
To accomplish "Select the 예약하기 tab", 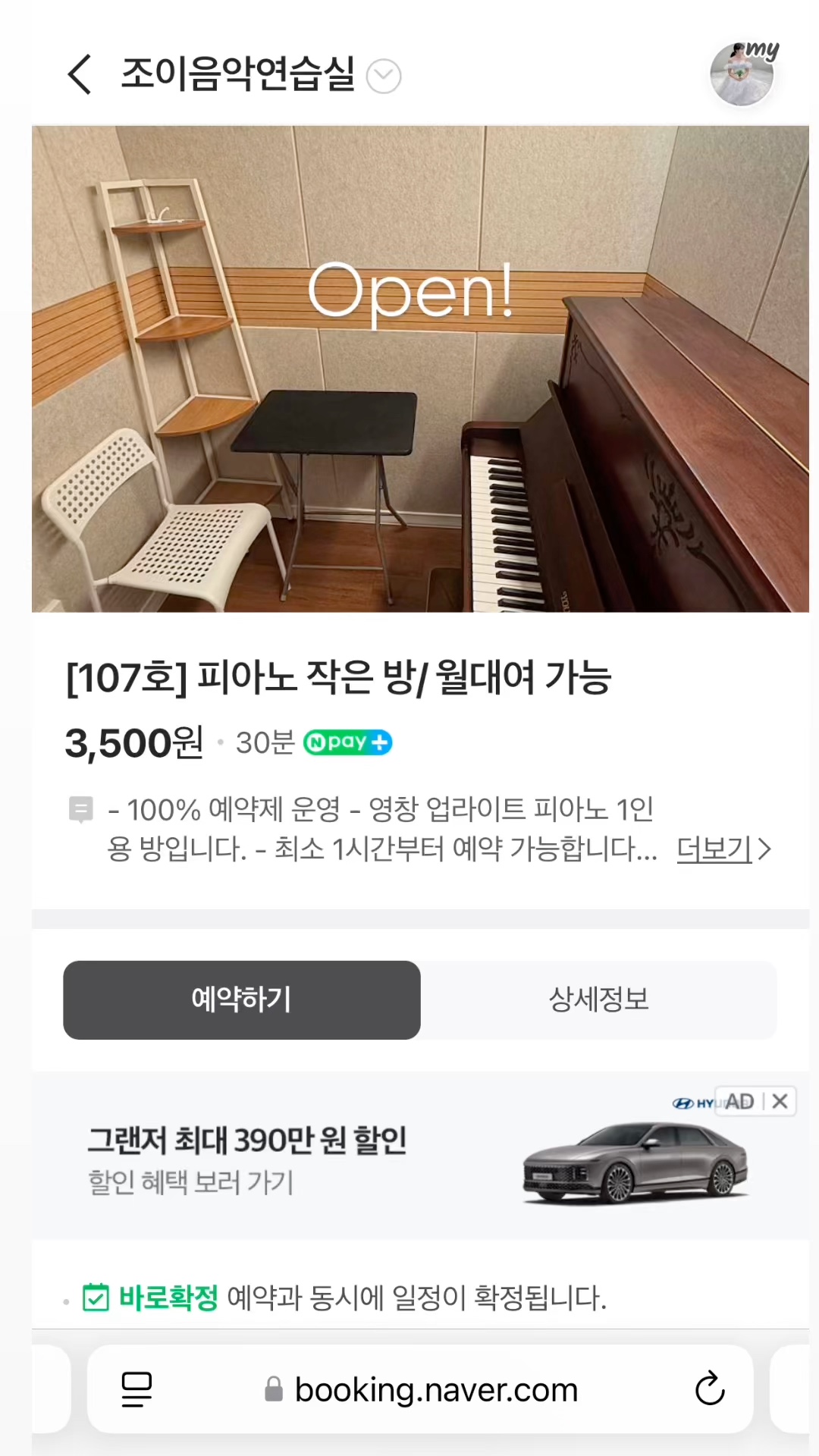I will pos(241,999).
